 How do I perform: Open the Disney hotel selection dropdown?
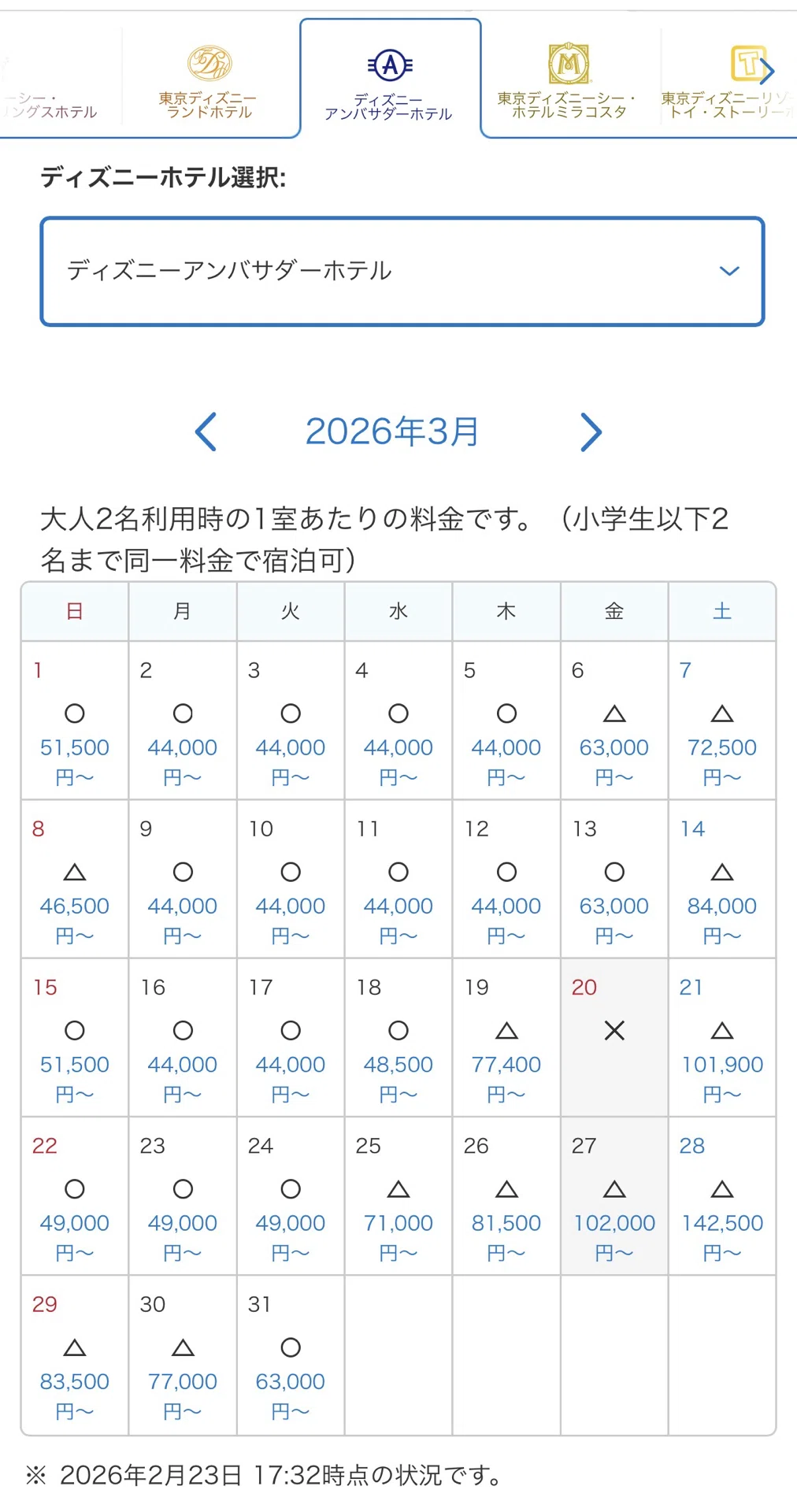point(402,271)
